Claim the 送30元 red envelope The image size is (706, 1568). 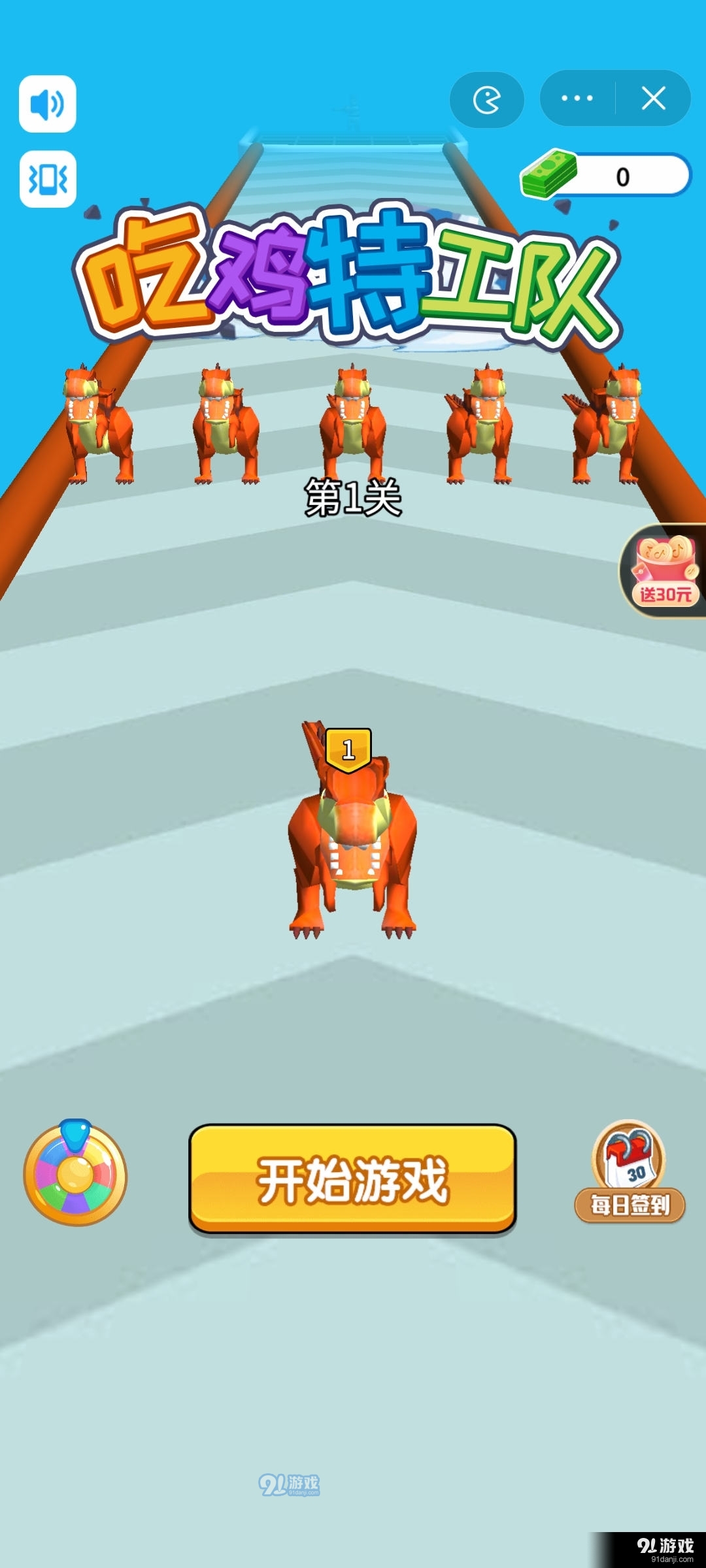(665, 571)
